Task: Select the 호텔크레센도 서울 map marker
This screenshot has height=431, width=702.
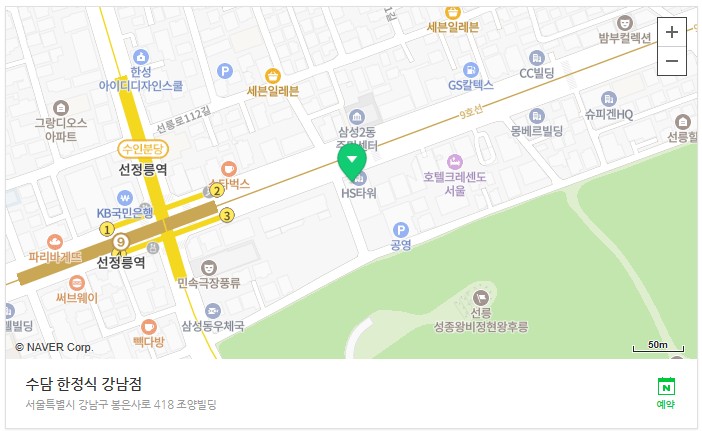Action: pyautogui.click(x=455, y=161)
